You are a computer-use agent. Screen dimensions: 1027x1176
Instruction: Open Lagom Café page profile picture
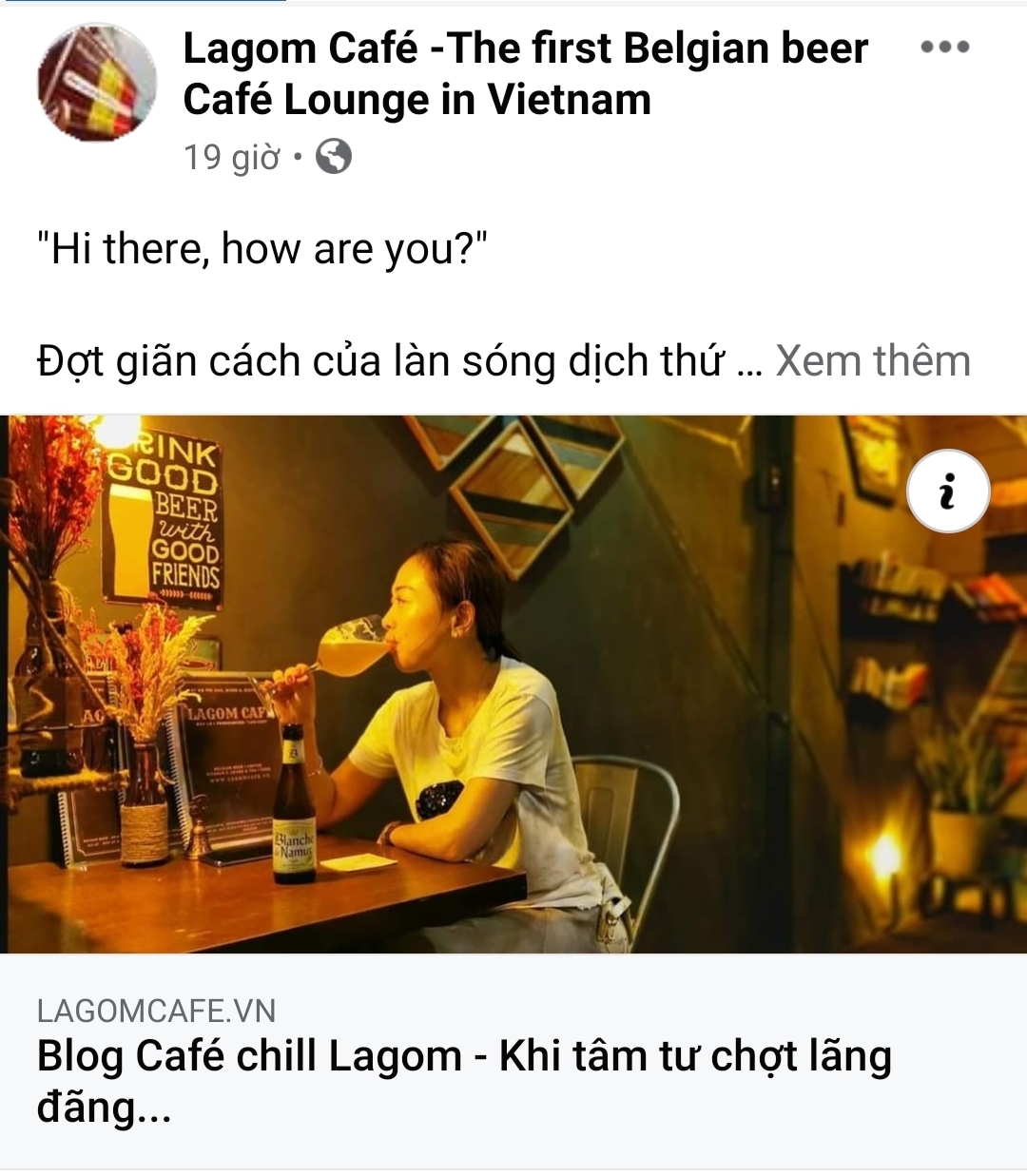[x=97, y=83]
